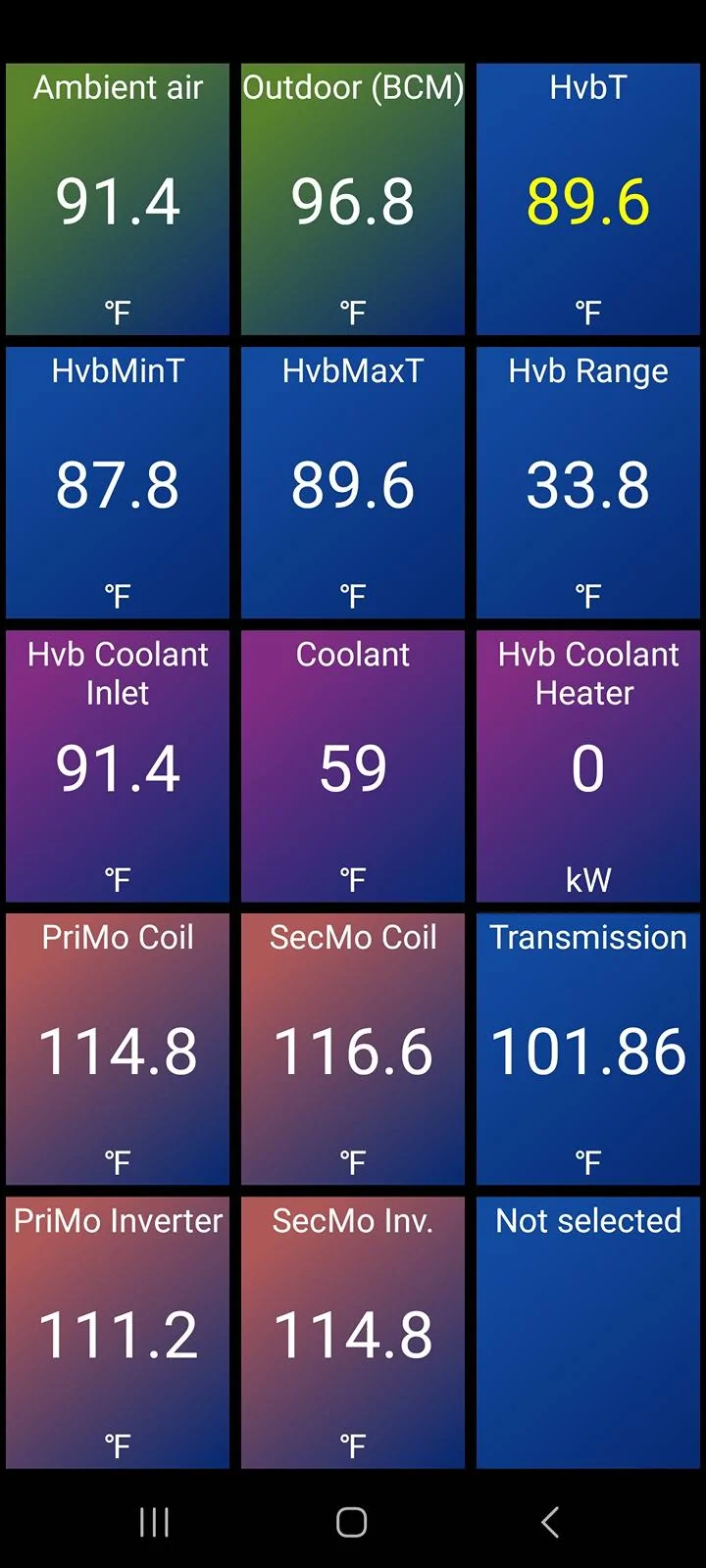Screen dimensions: 706x1568
Task: Open the Transmission temperature tile
Action: pos(588,1050)
